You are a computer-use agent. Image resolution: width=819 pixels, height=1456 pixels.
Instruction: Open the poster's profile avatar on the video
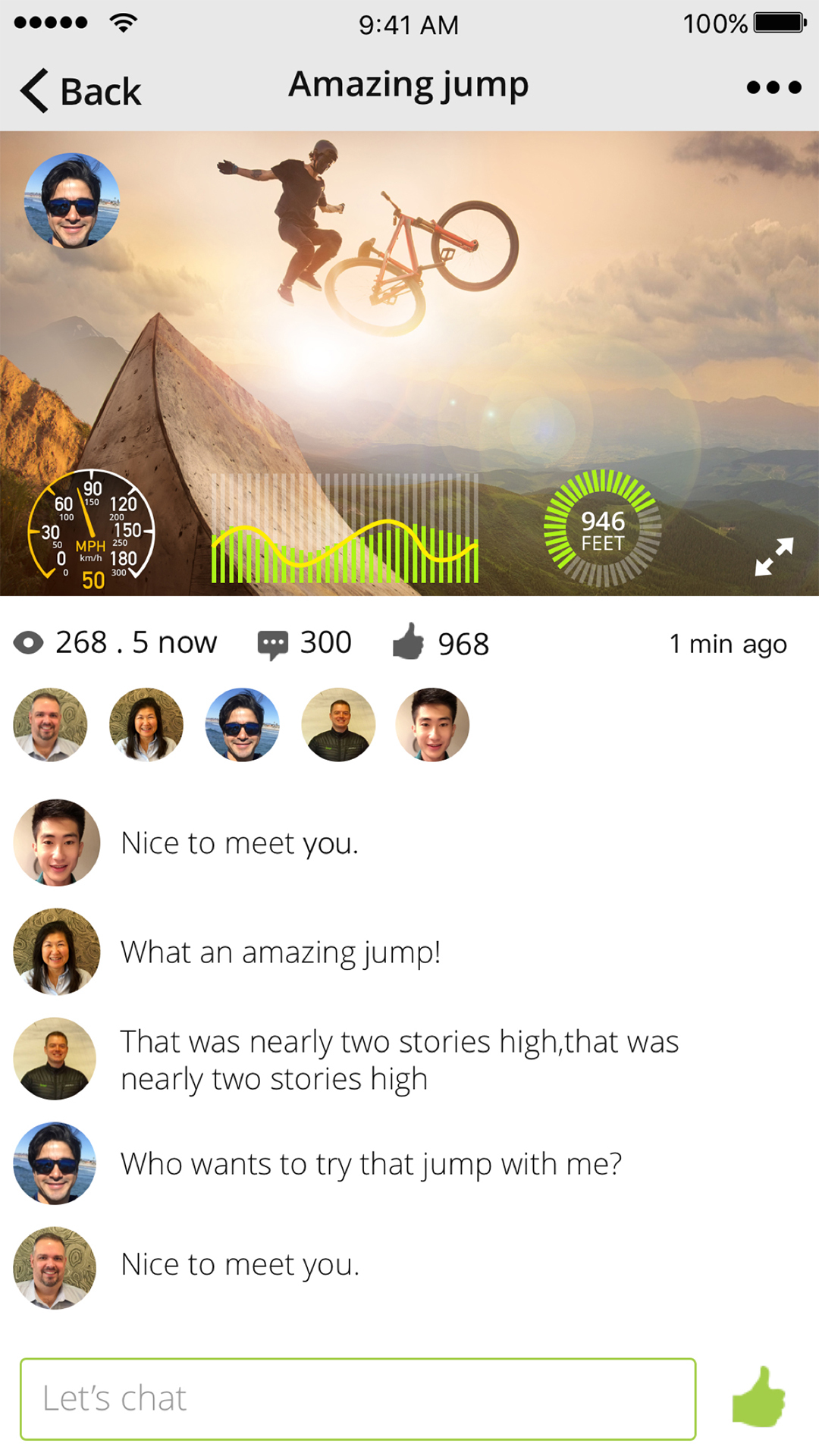point(72,201)
